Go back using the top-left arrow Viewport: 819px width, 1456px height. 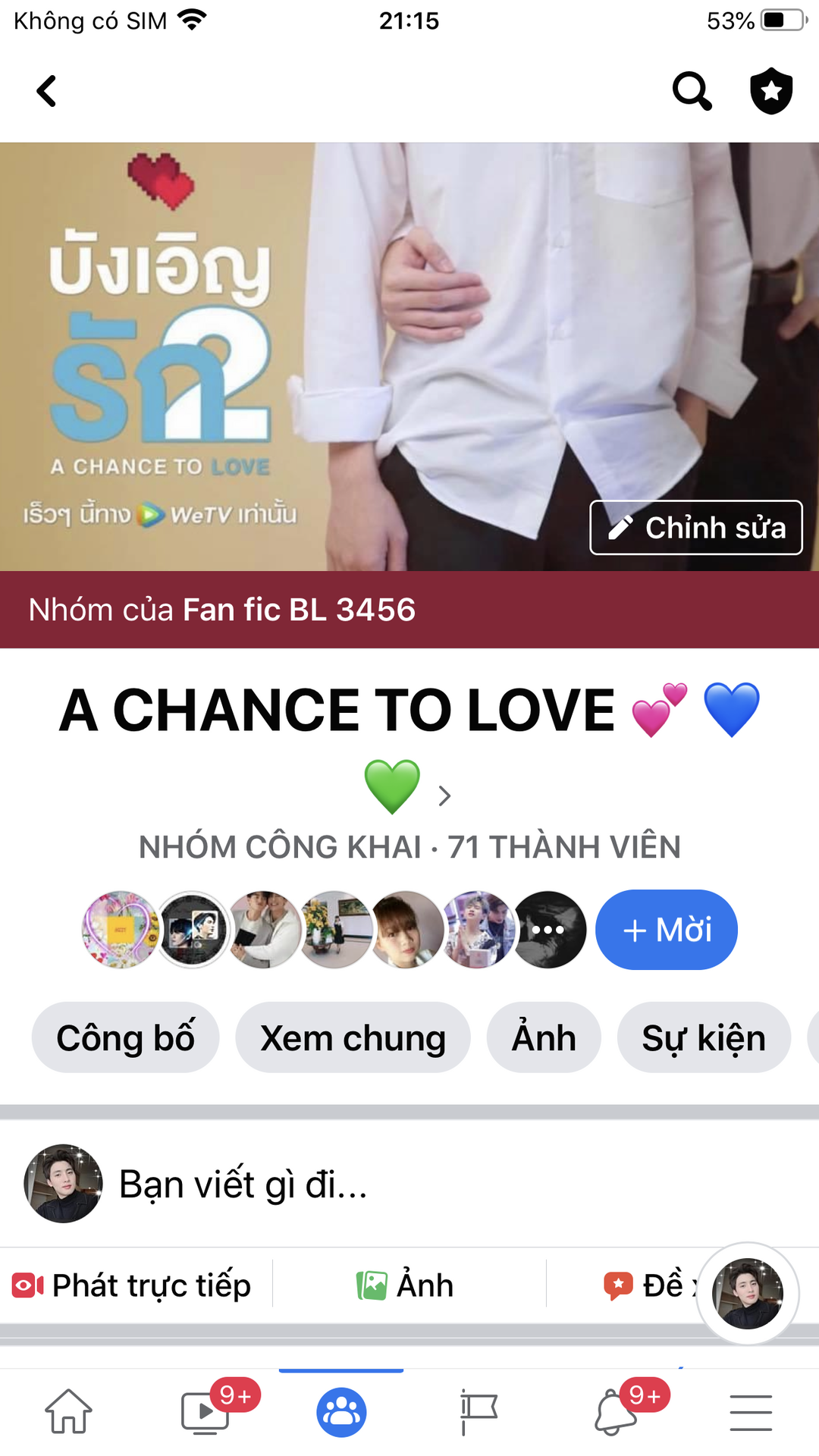(x=47, y=92)
